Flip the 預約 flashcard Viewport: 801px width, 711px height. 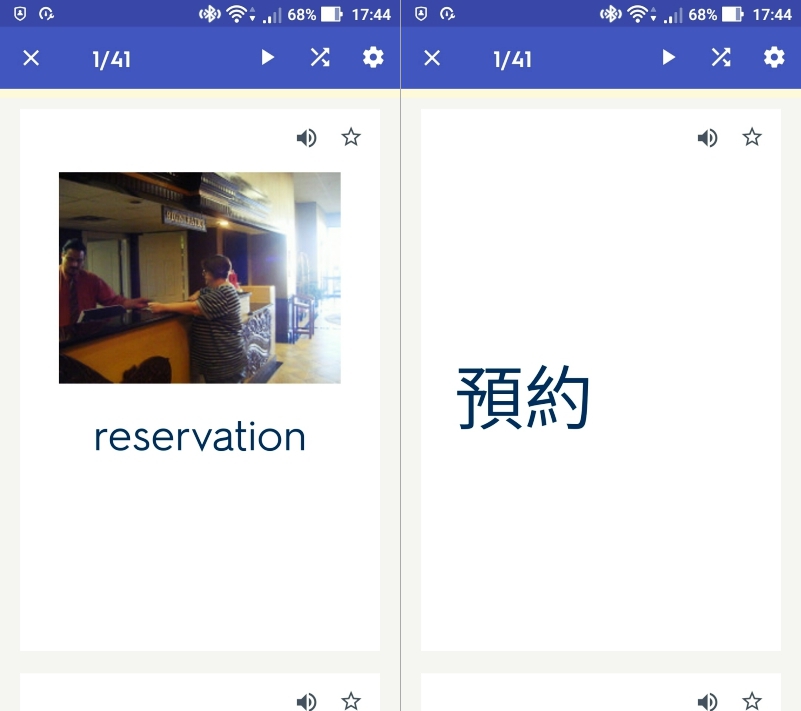click(600, 400)
